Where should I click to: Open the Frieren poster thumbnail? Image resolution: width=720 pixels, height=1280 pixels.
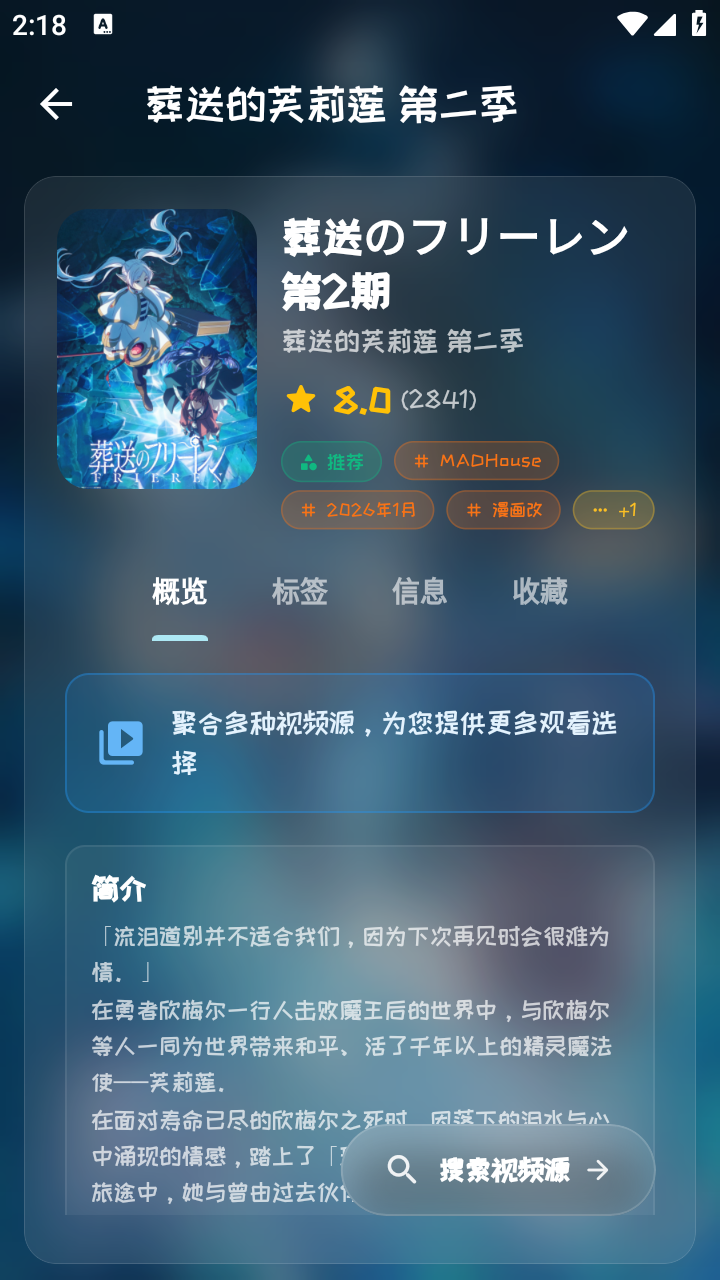tap(155, 348)
